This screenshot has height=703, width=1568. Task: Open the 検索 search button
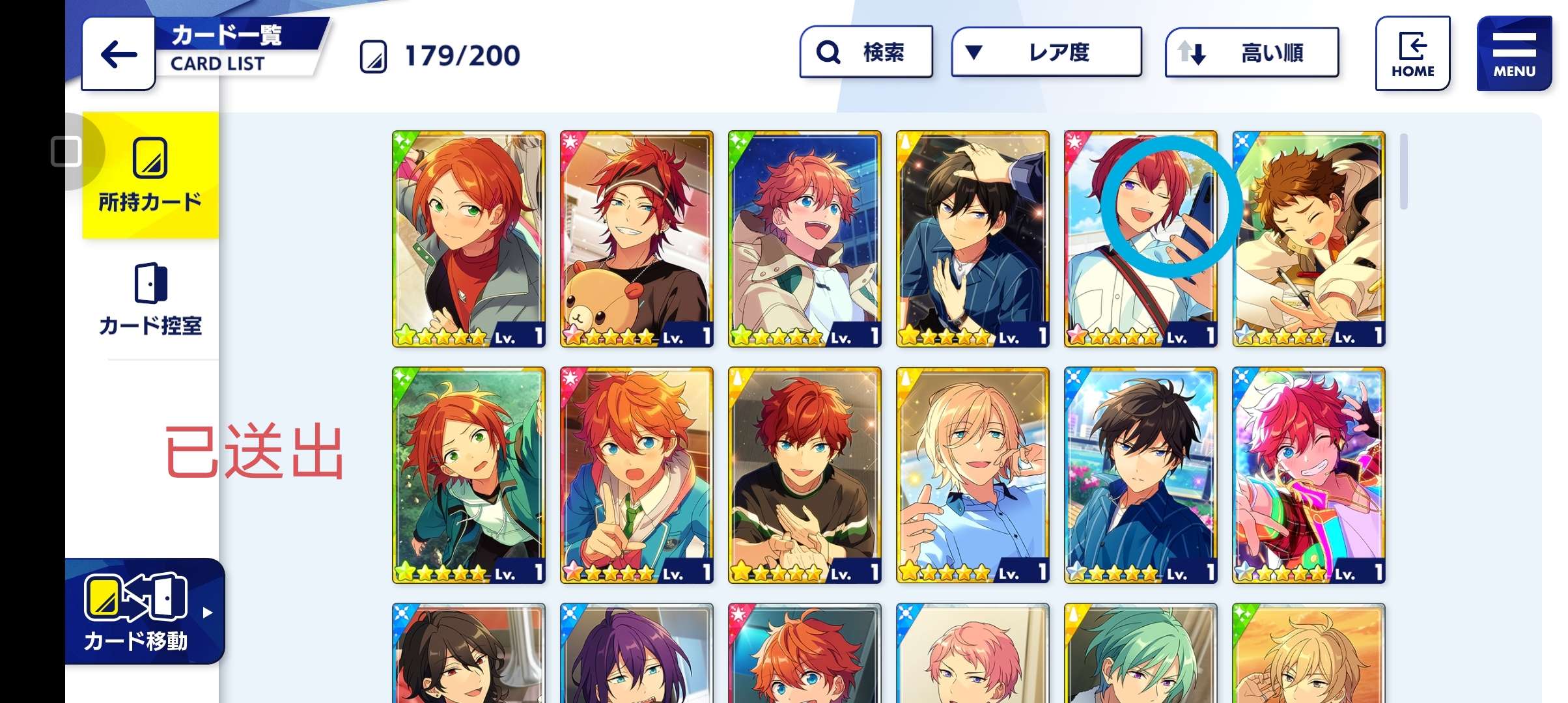pos(866,52)
